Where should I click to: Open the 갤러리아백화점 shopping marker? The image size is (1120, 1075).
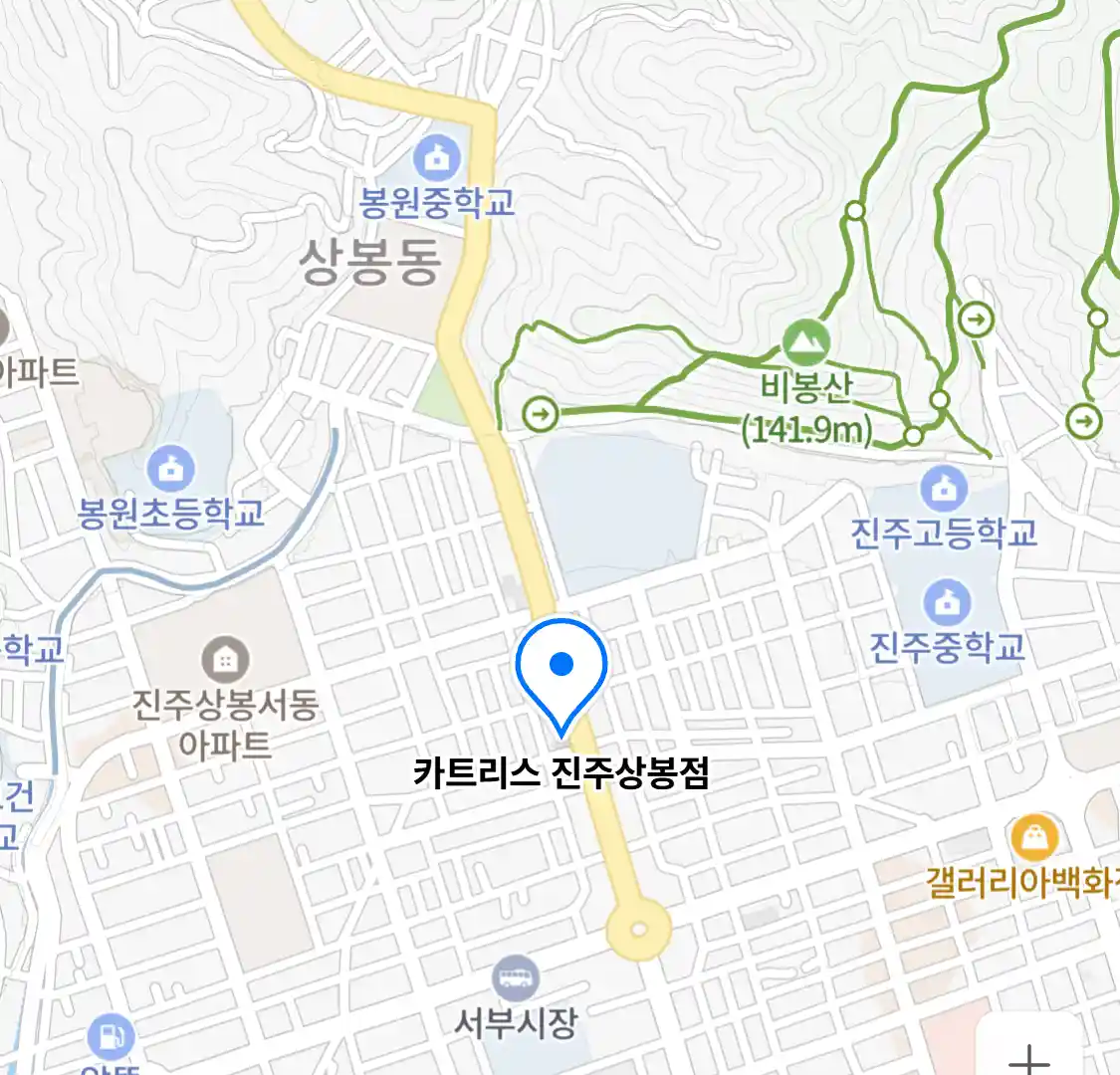1035,840
